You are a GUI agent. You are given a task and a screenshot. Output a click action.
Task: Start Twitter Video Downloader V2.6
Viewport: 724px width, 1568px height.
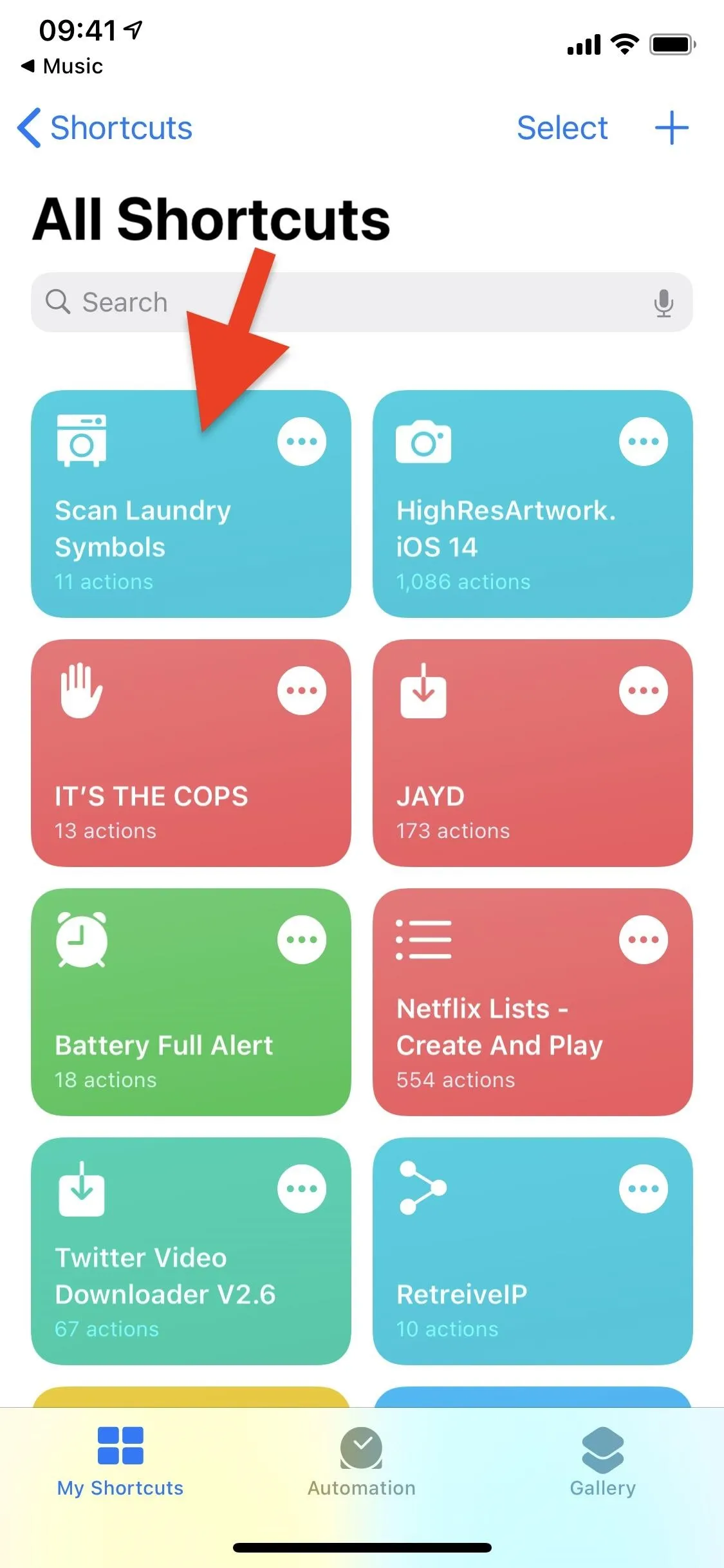(x=190, y=1251)
